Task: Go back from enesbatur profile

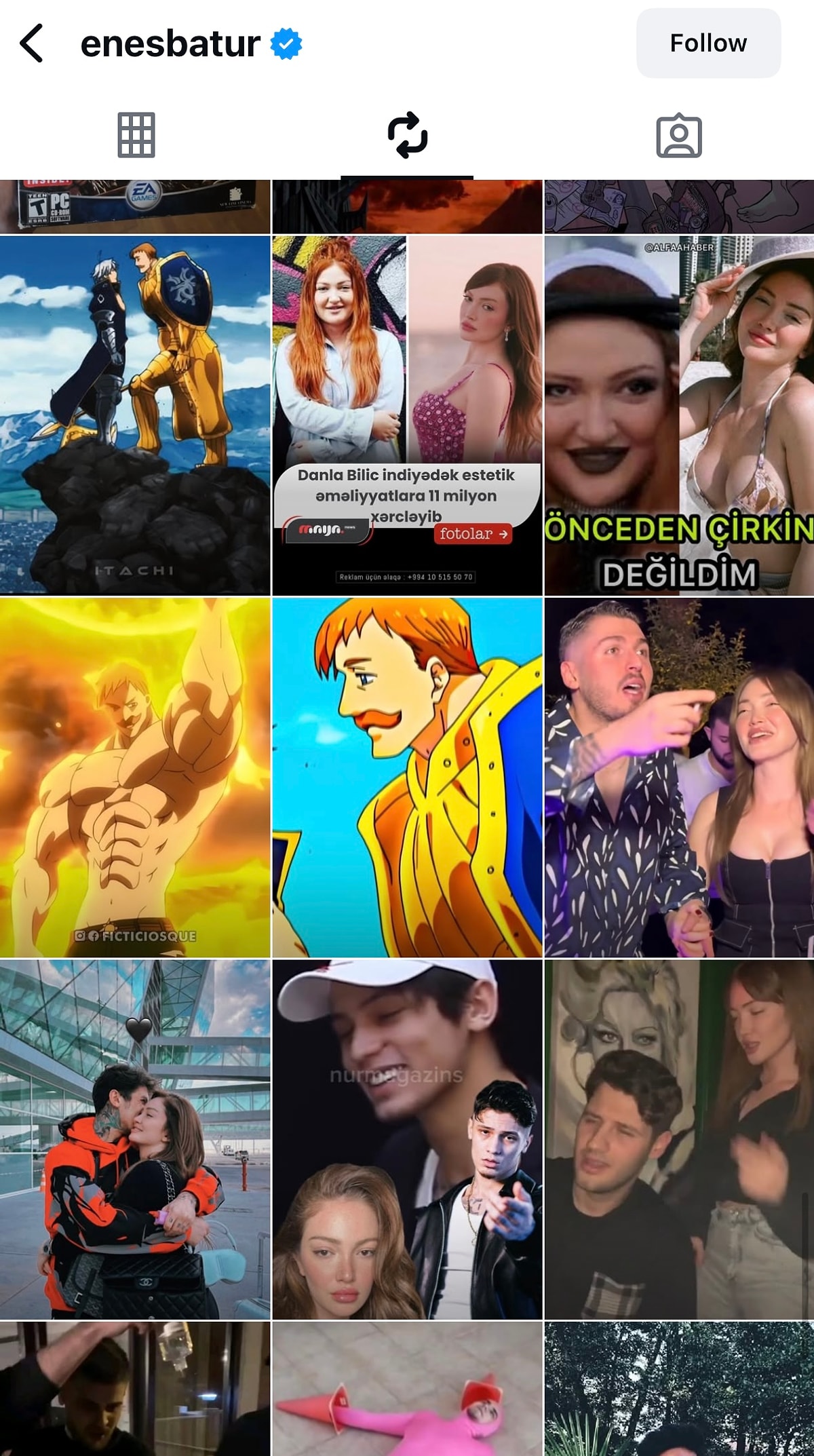Action: 32,43
